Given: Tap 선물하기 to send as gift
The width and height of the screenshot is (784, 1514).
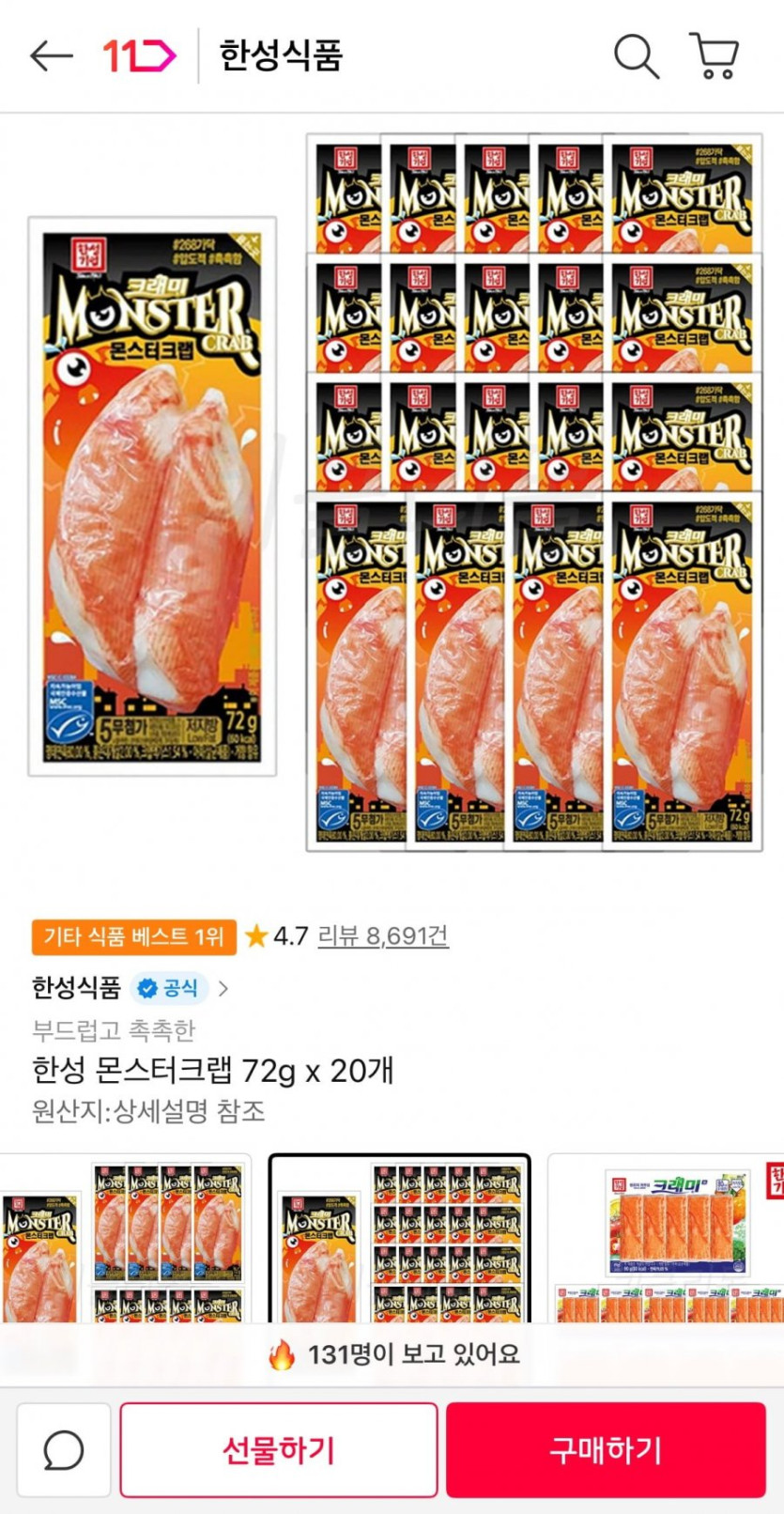Looking at the screenshot, I should (278, 1450).
